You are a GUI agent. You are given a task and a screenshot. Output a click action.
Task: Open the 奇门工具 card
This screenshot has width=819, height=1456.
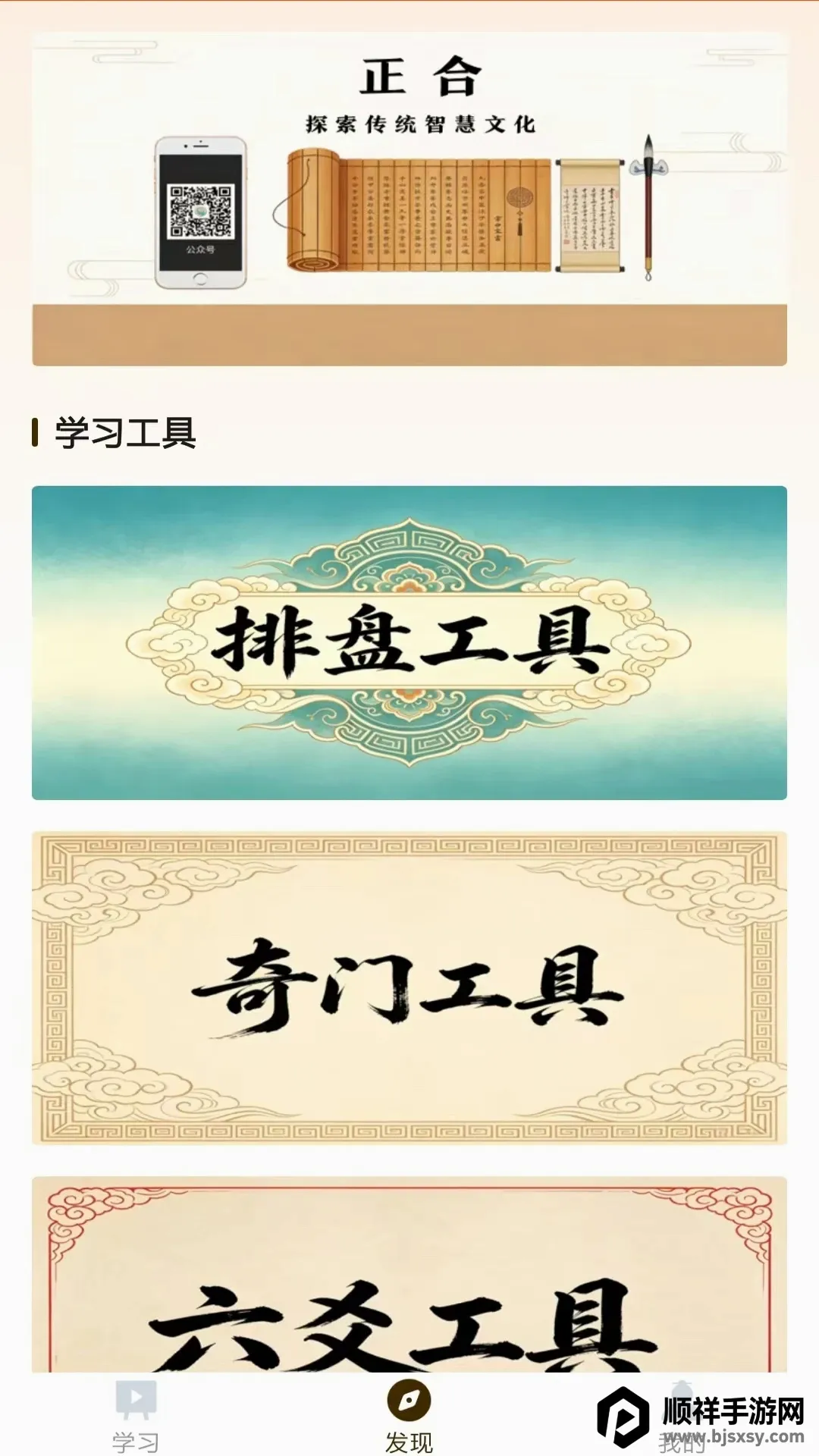409,988
